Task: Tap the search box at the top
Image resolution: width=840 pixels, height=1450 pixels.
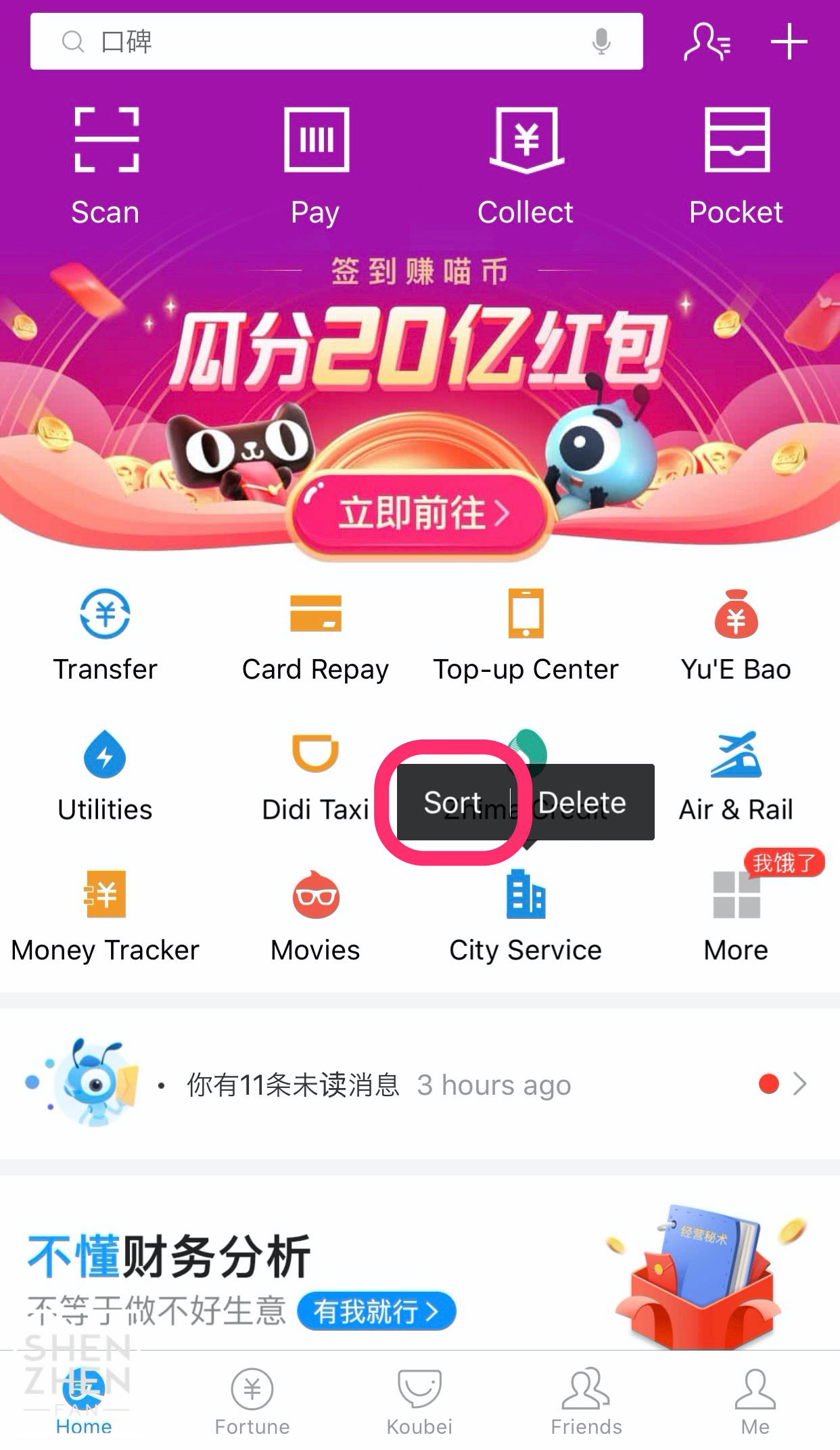Action: click(x=336, y=41)
